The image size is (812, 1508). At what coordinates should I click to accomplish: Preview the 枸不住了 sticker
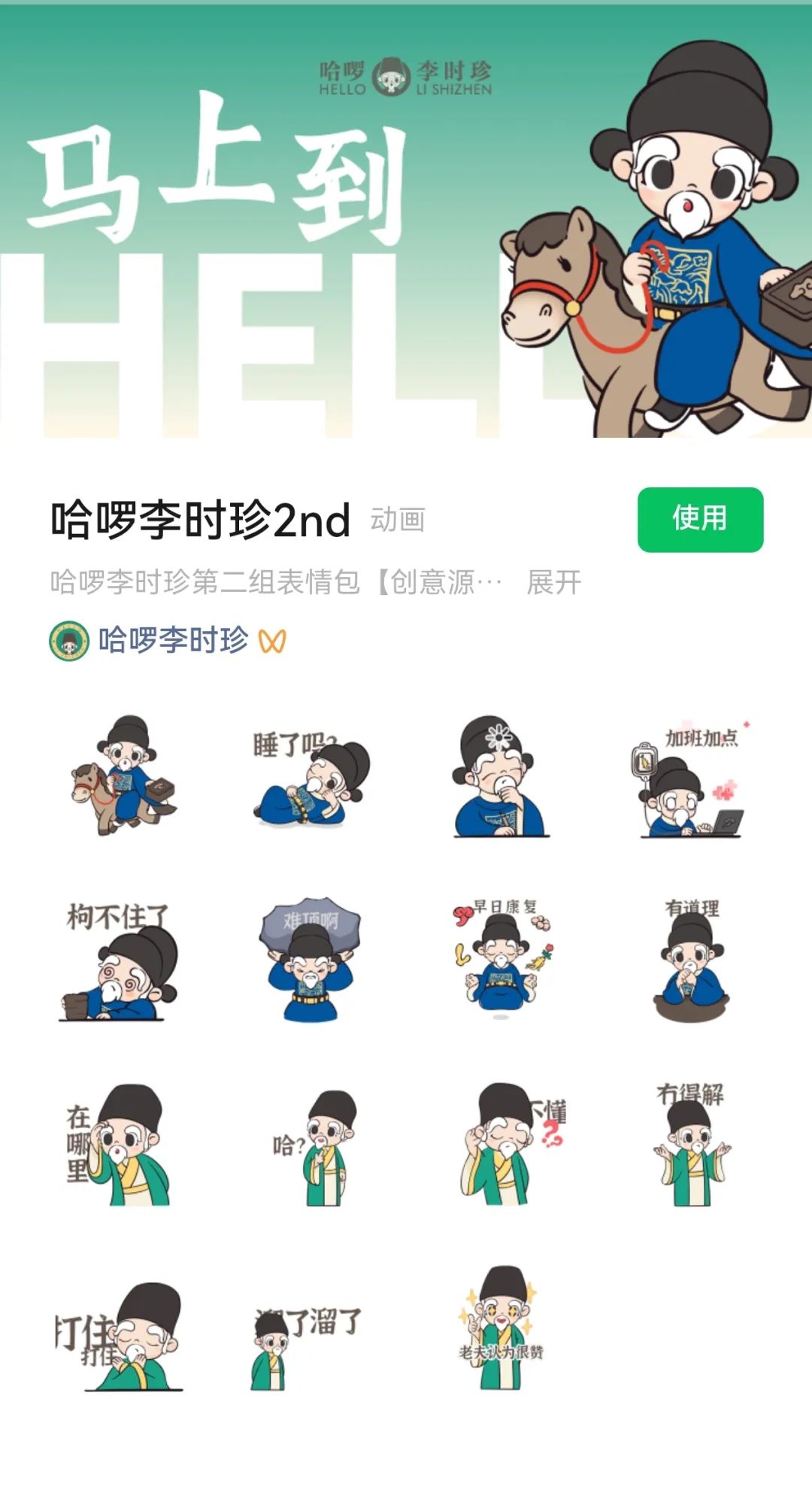[119, 963]
